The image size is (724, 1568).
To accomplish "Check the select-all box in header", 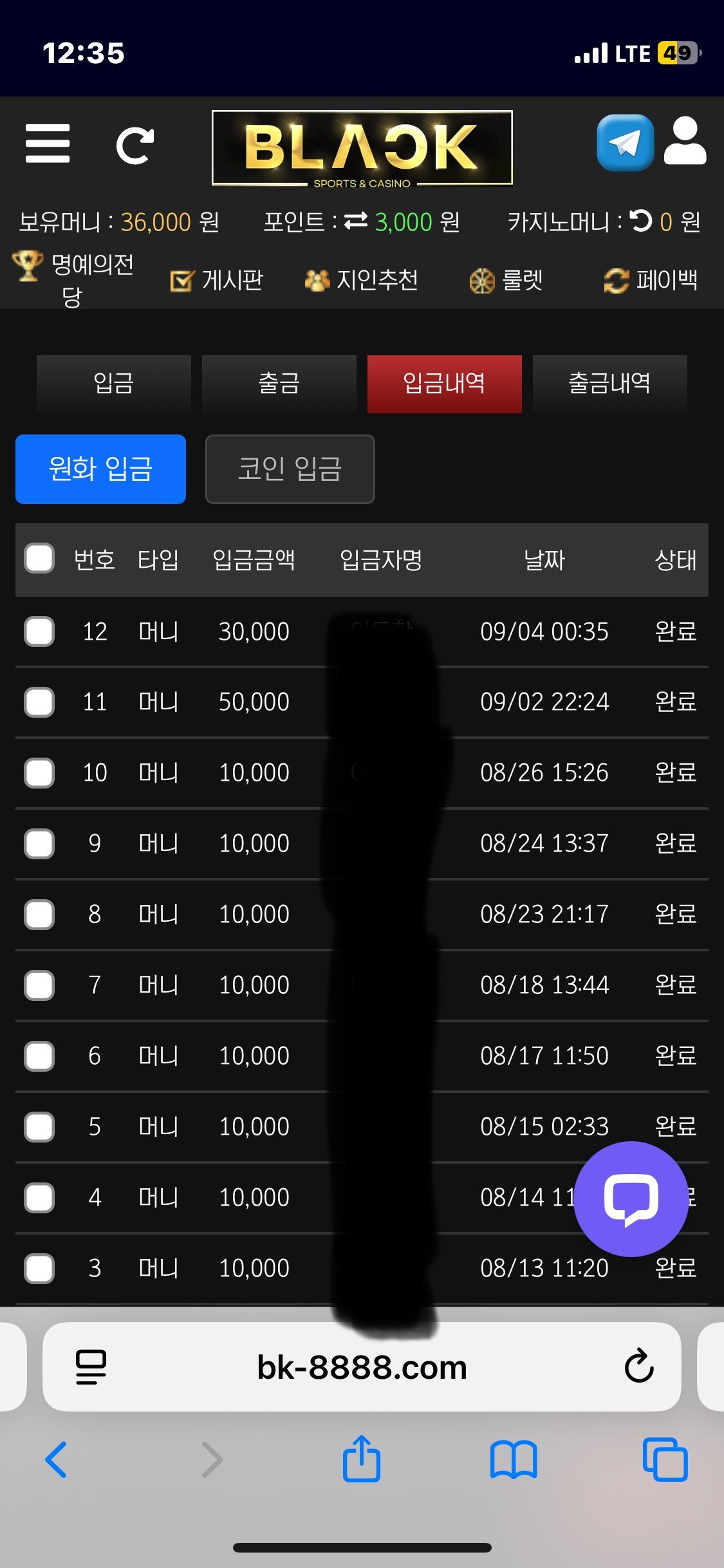I will 39,559.
